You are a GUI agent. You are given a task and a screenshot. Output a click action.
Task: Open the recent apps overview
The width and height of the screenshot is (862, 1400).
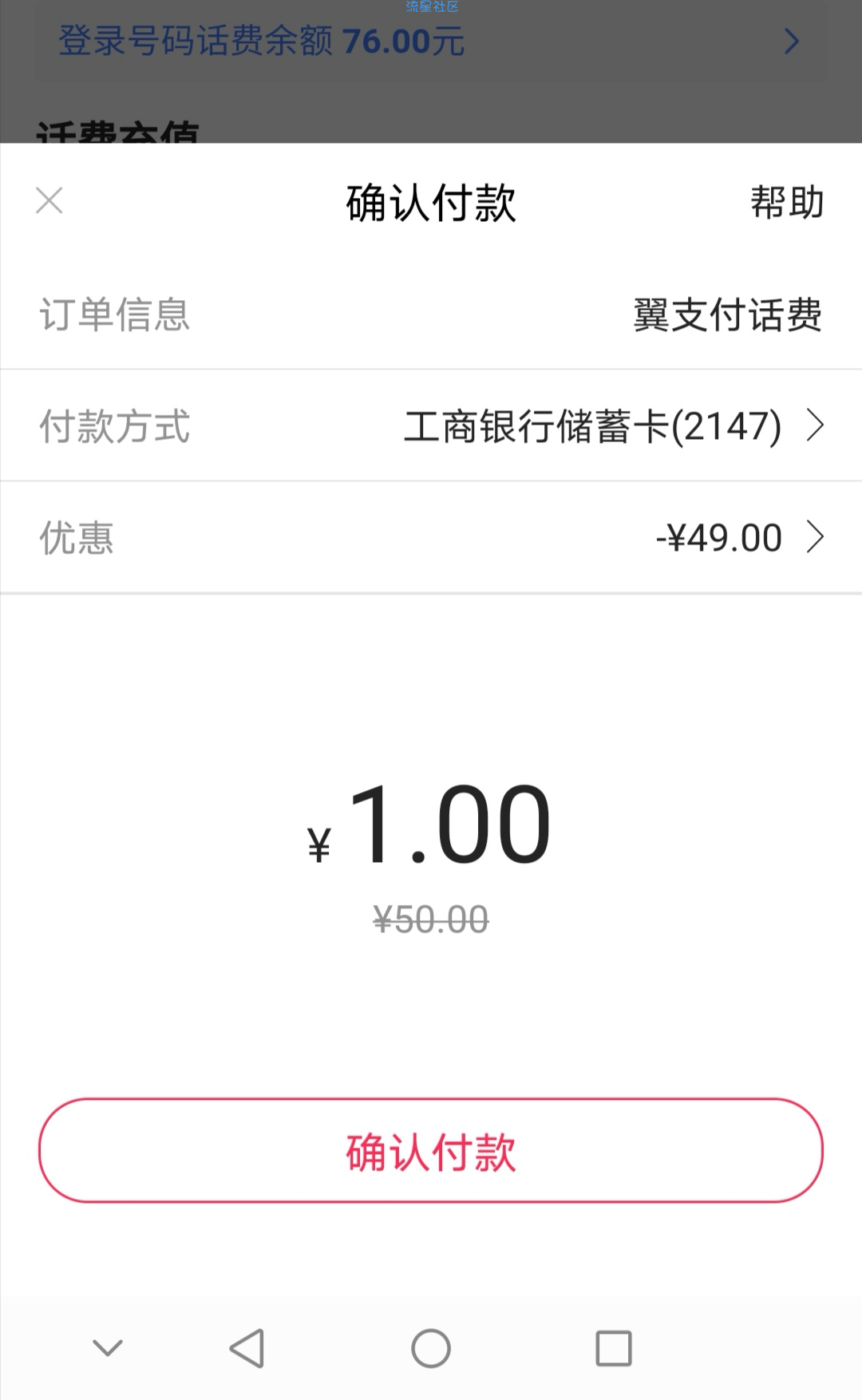pos(614,1349)
